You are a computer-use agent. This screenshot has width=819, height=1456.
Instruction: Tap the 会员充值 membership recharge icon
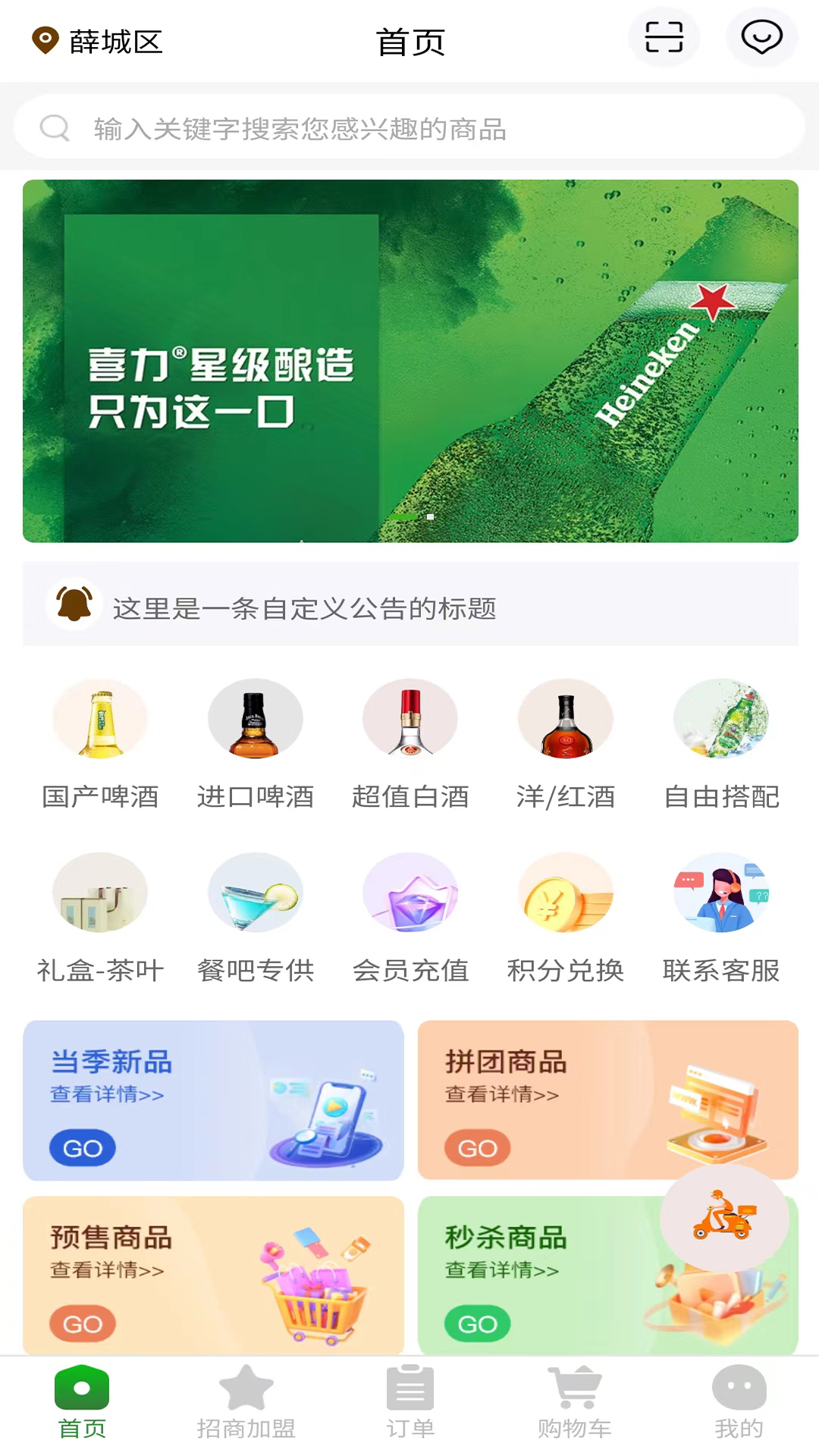[x=410, y=893]
